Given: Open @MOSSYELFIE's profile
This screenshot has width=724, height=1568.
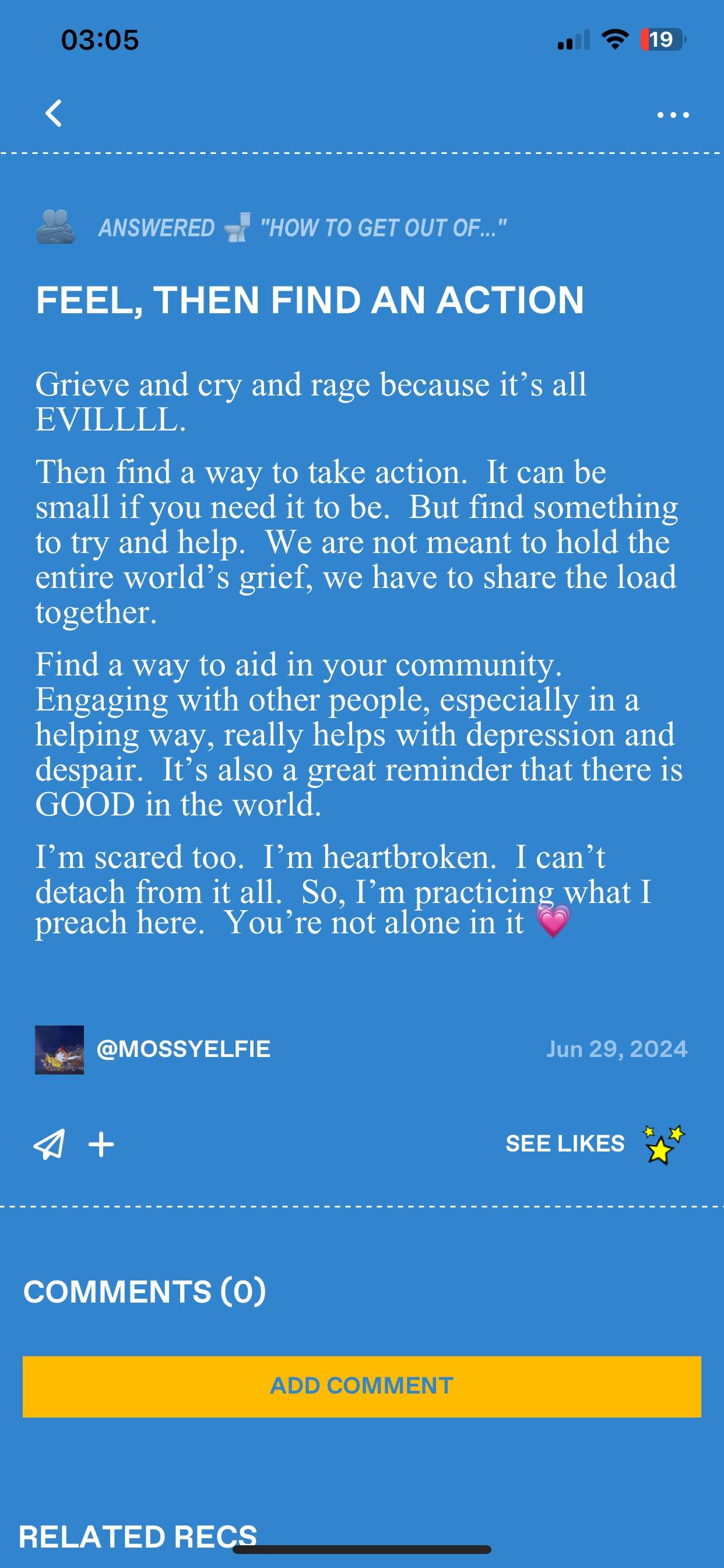Looking at the screenshot, I should [183, 1049].
